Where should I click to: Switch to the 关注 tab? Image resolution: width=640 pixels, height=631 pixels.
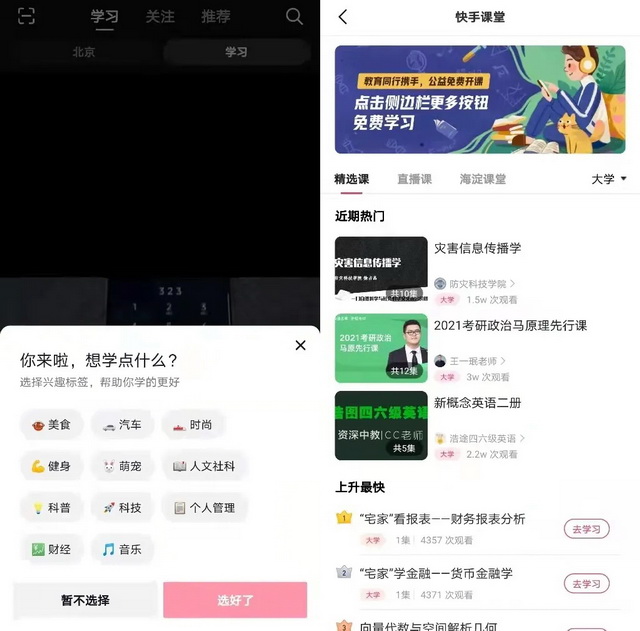click(160, 17)
